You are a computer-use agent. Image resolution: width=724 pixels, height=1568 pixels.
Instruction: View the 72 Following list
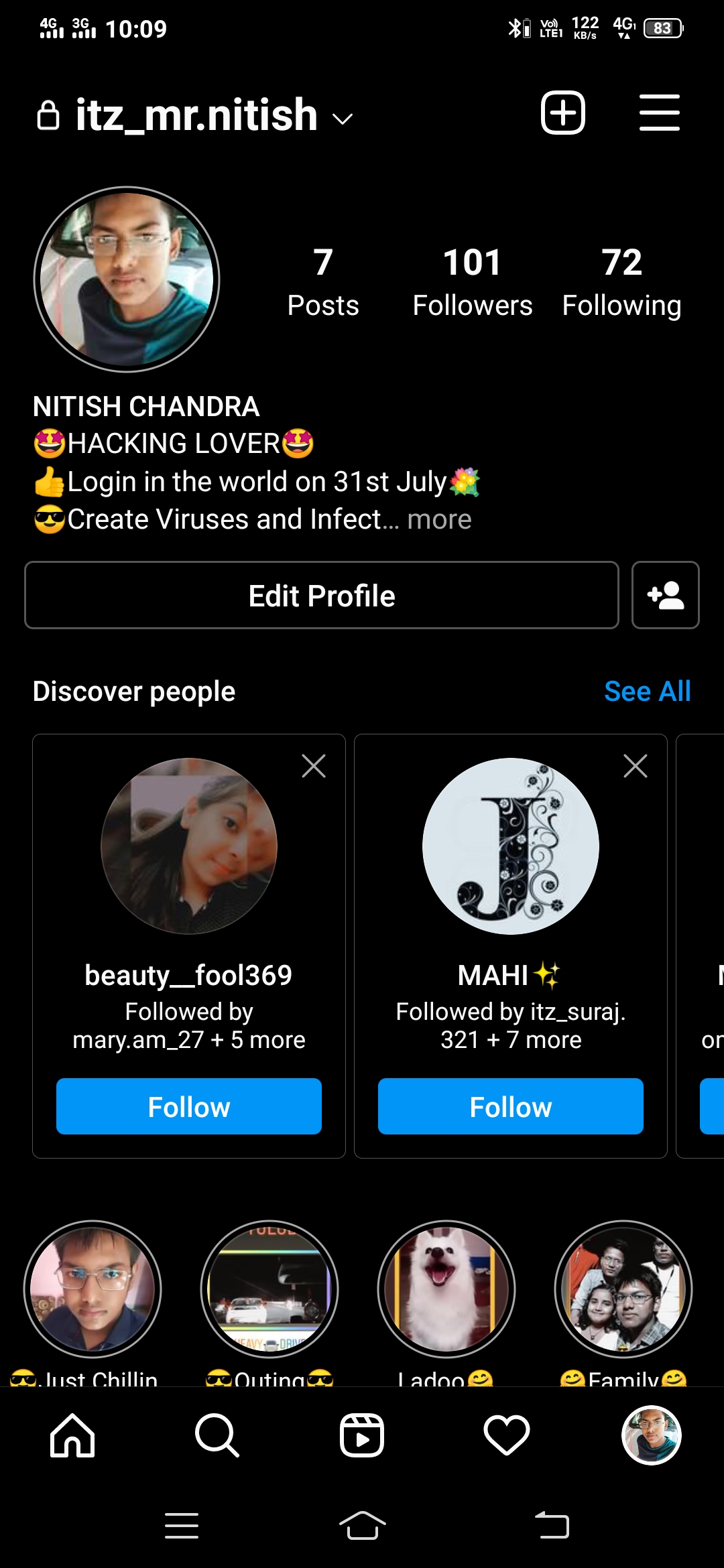pyautogui.click(x=621, y=281)
